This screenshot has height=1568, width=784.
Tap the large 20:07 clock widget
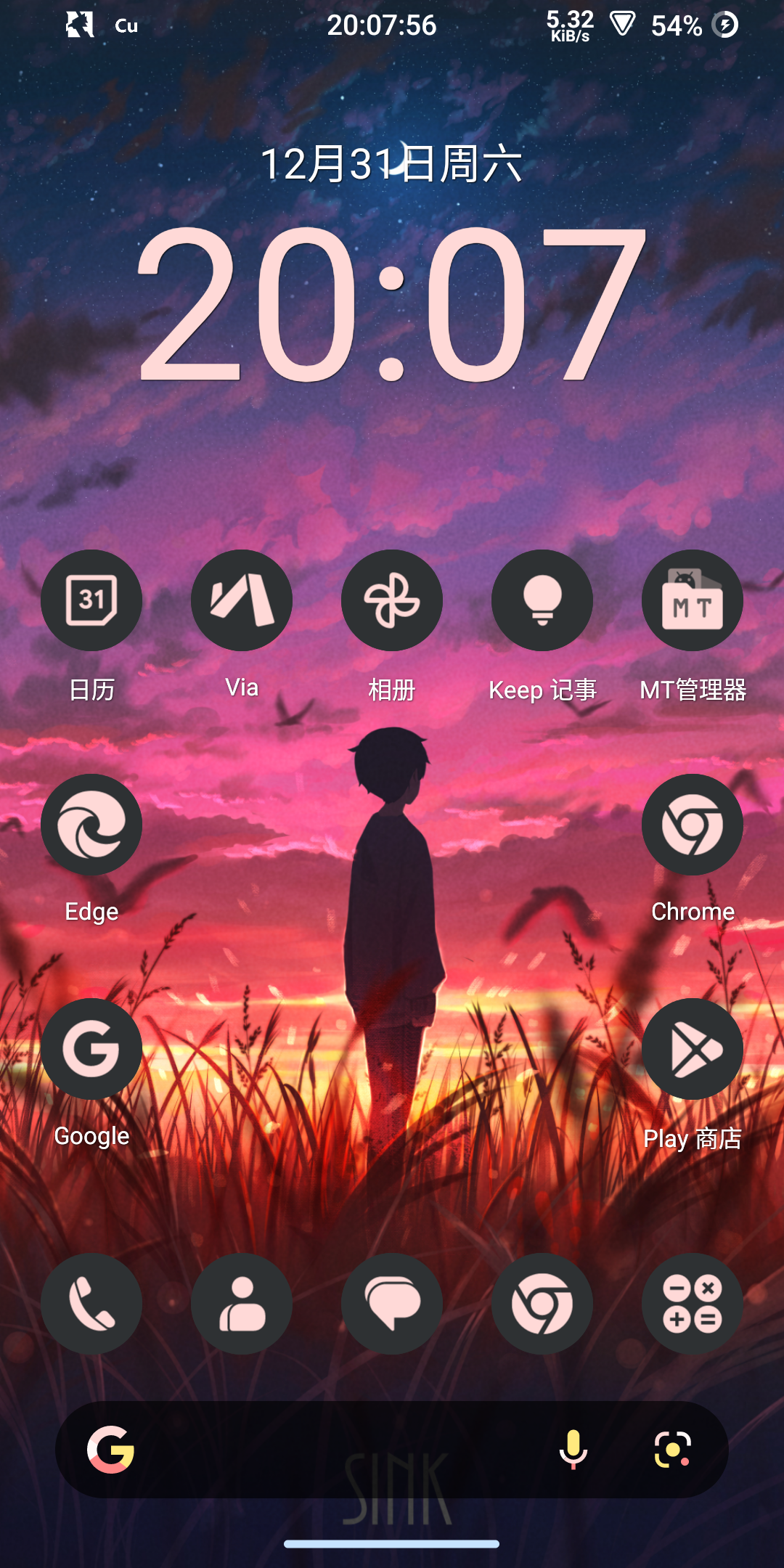pos(392,303)
